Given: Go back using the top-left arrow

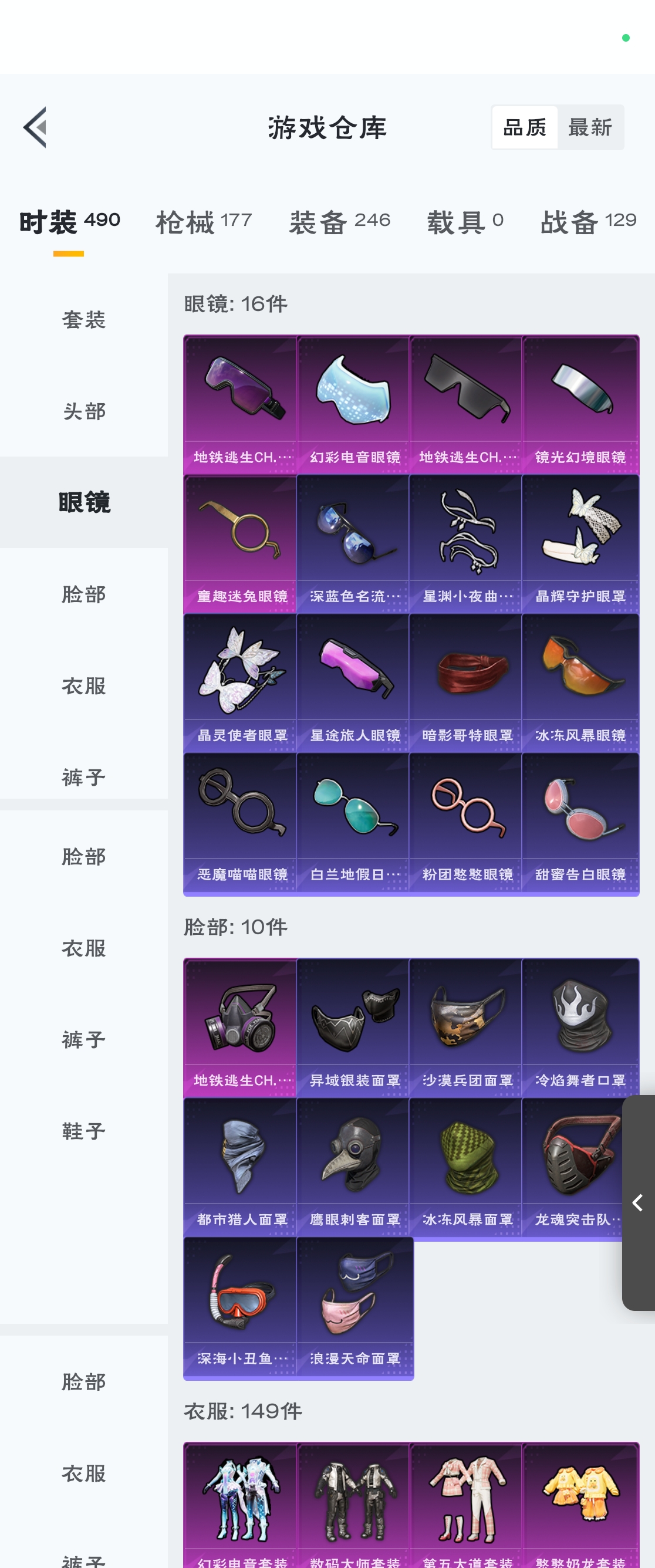Looking at the screenshot, I should coord(35,127).
